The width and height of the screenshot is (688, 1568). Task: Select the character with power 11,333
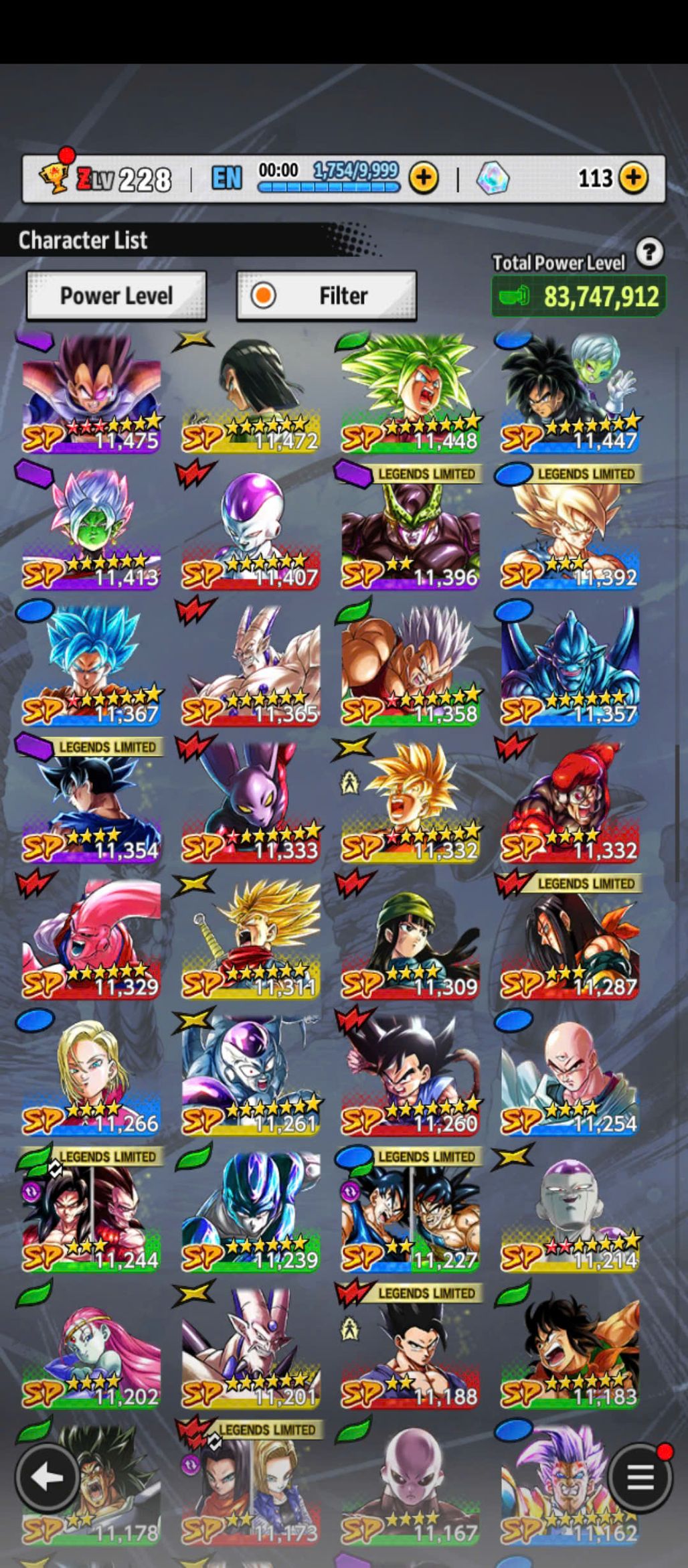coord(251,803)
